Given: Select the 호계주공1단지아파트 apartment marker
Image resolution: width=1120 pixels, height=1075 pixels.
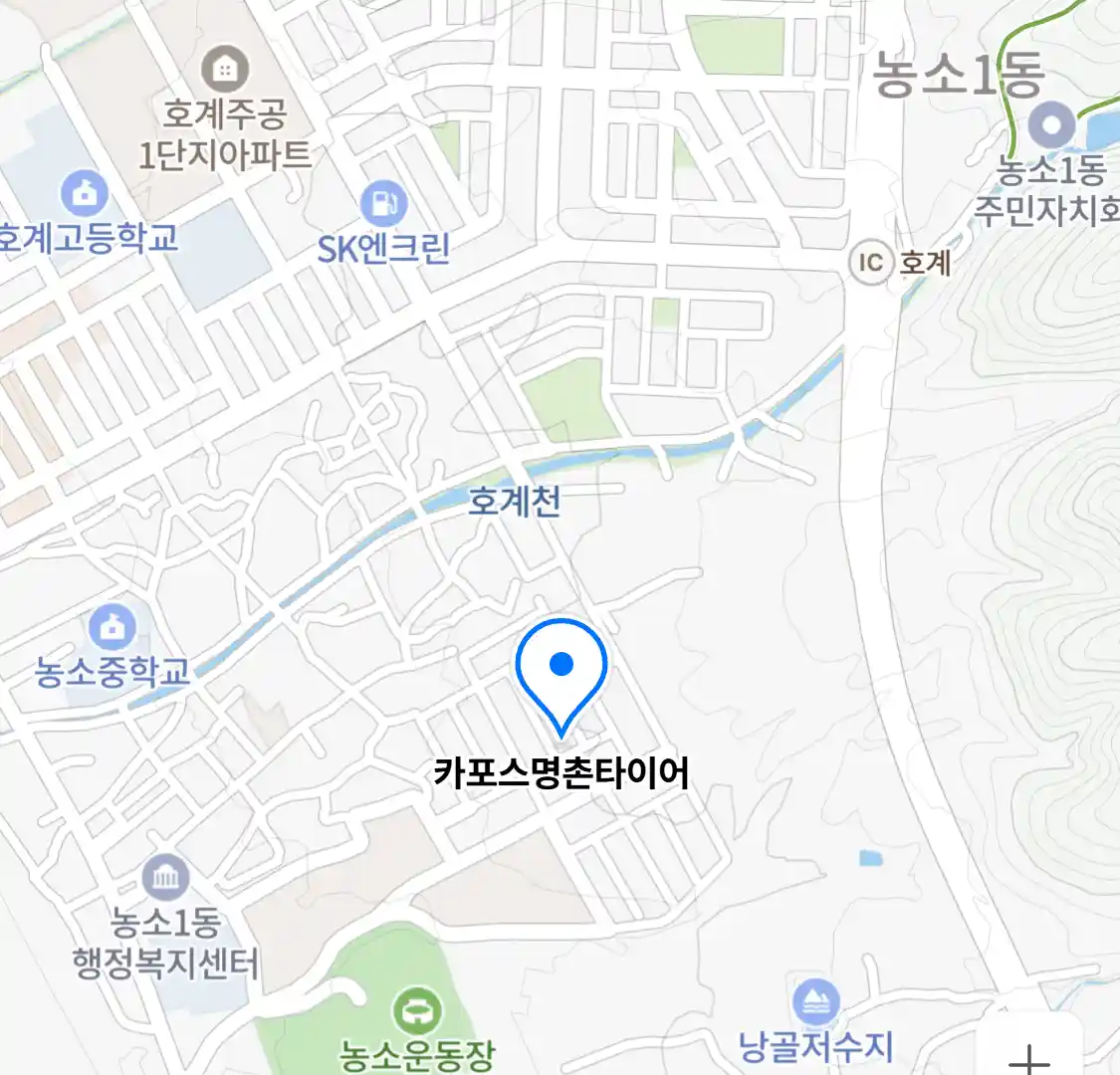Looking at the screenshot, I should [225, 70].
